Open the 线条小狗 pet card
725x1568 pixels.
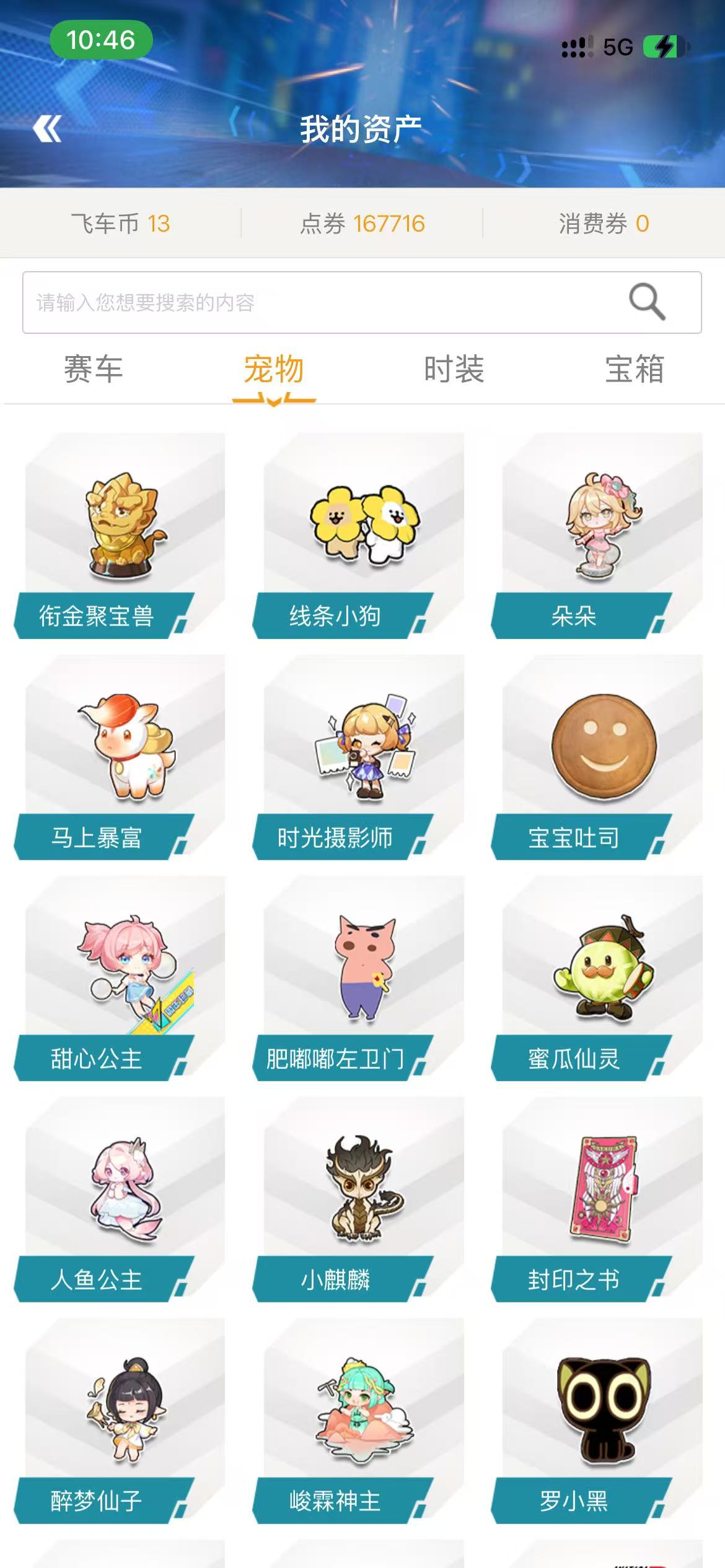(x=359, y=536)
